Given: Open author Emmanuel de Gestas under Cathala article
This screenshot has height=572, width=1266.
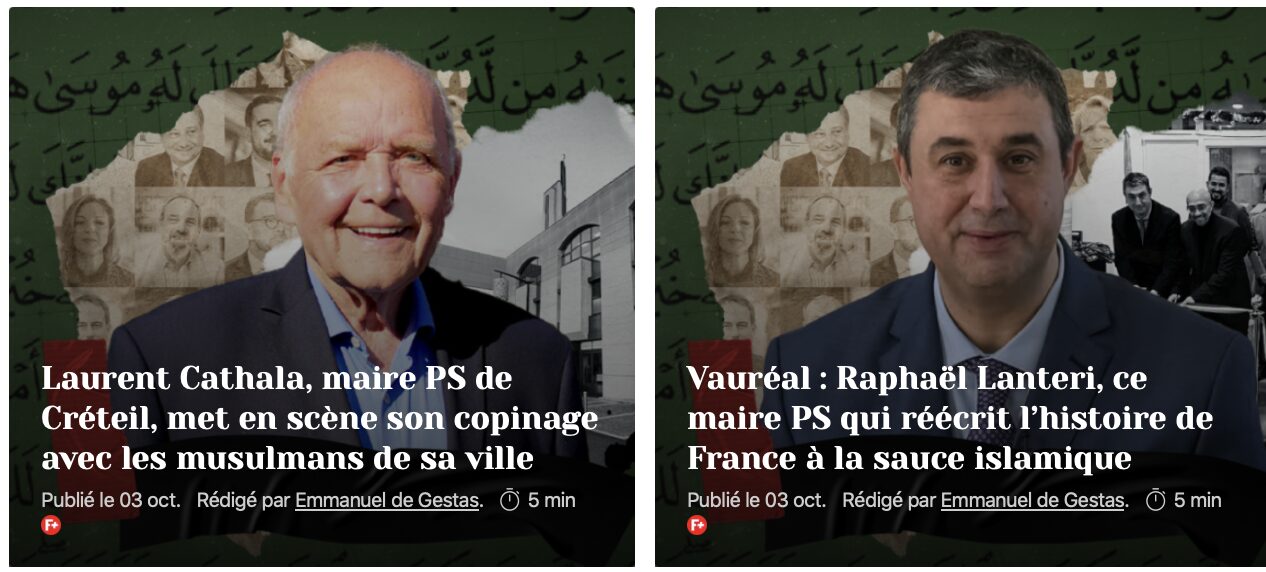Looking at the screenshot, I should click(387, 500).
